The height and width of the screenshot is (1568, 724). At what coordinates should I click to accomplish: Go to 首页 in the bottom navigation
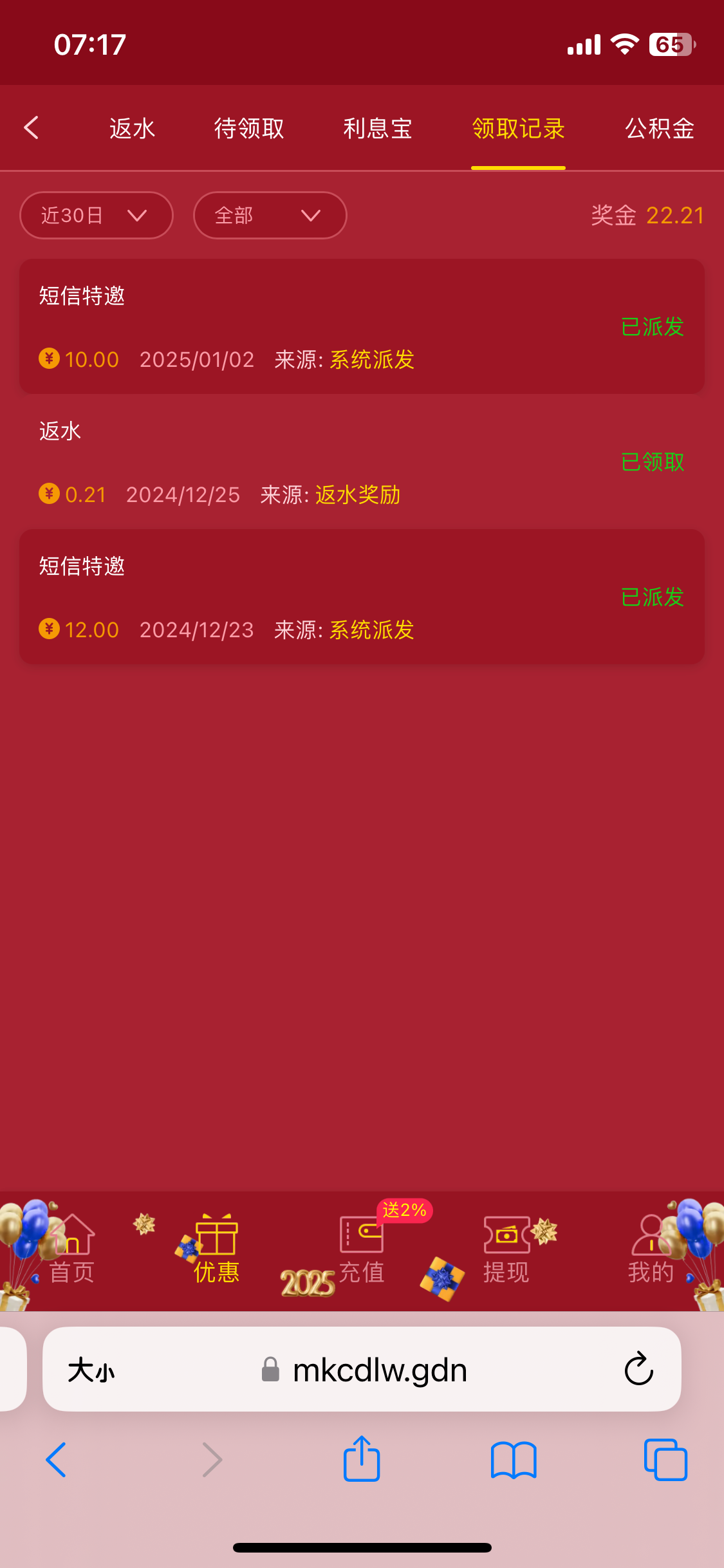72,1249
